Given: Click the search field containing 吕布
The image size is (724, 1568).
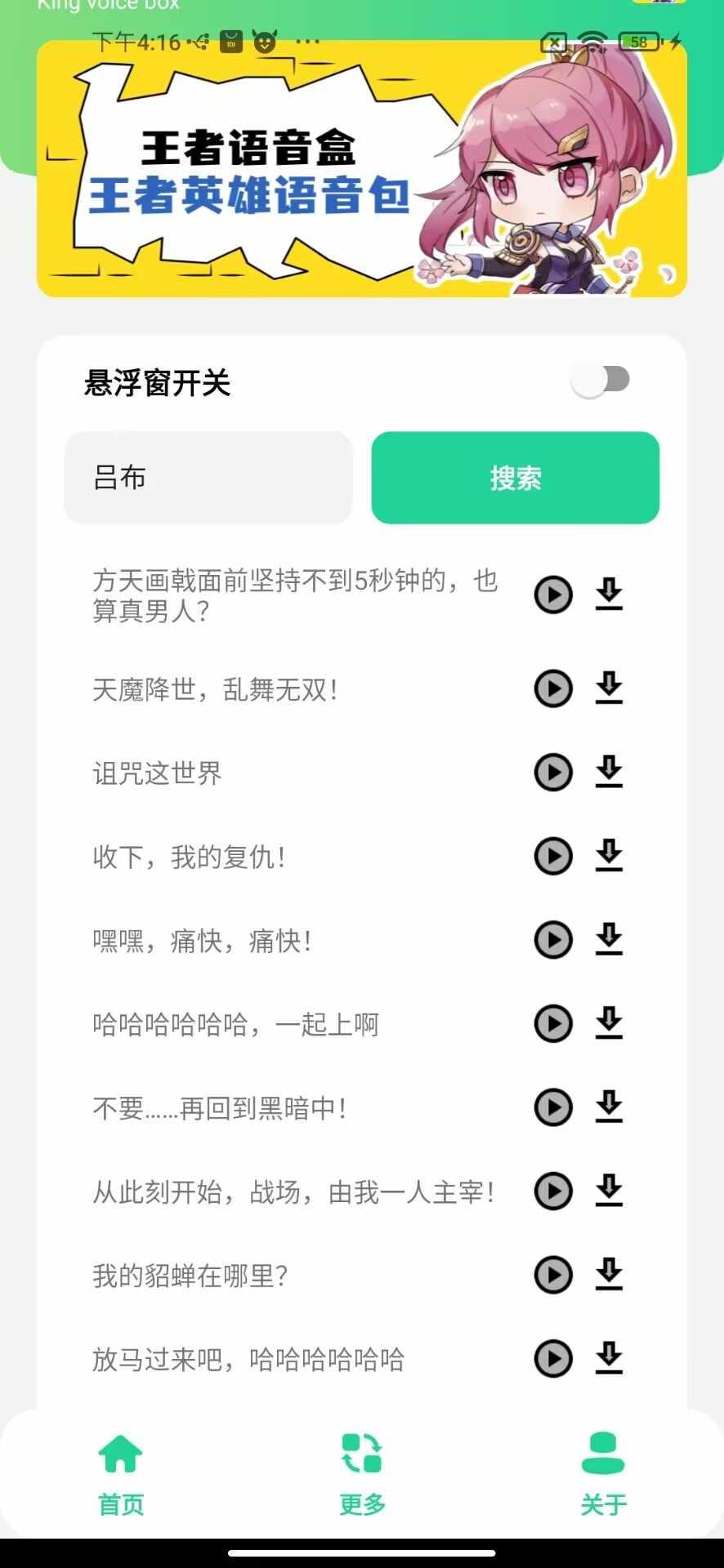Looking at the screenshot, I should [x=208, y=478].
